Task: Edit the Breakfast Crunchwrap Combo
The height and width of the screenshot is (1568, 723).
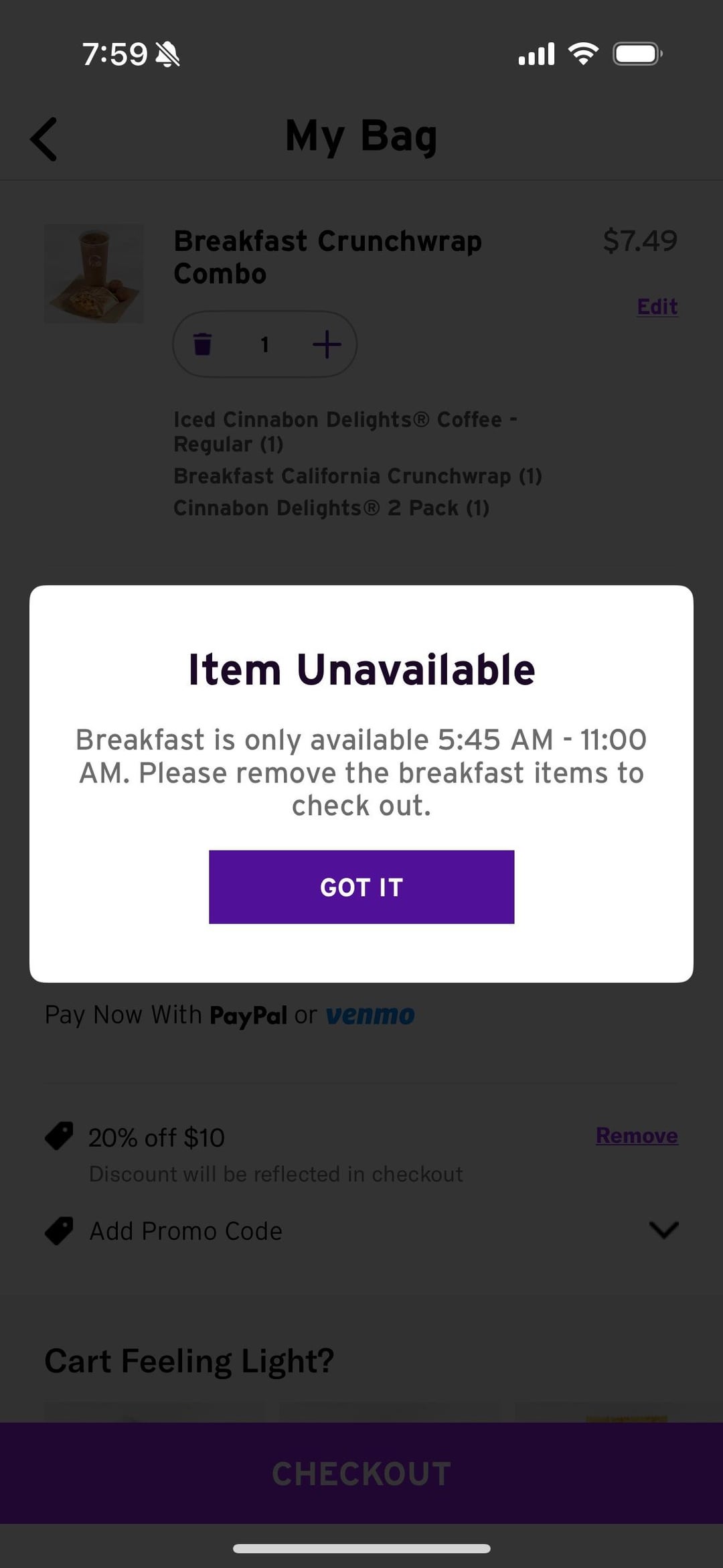Action: click(x=657, y=307)
